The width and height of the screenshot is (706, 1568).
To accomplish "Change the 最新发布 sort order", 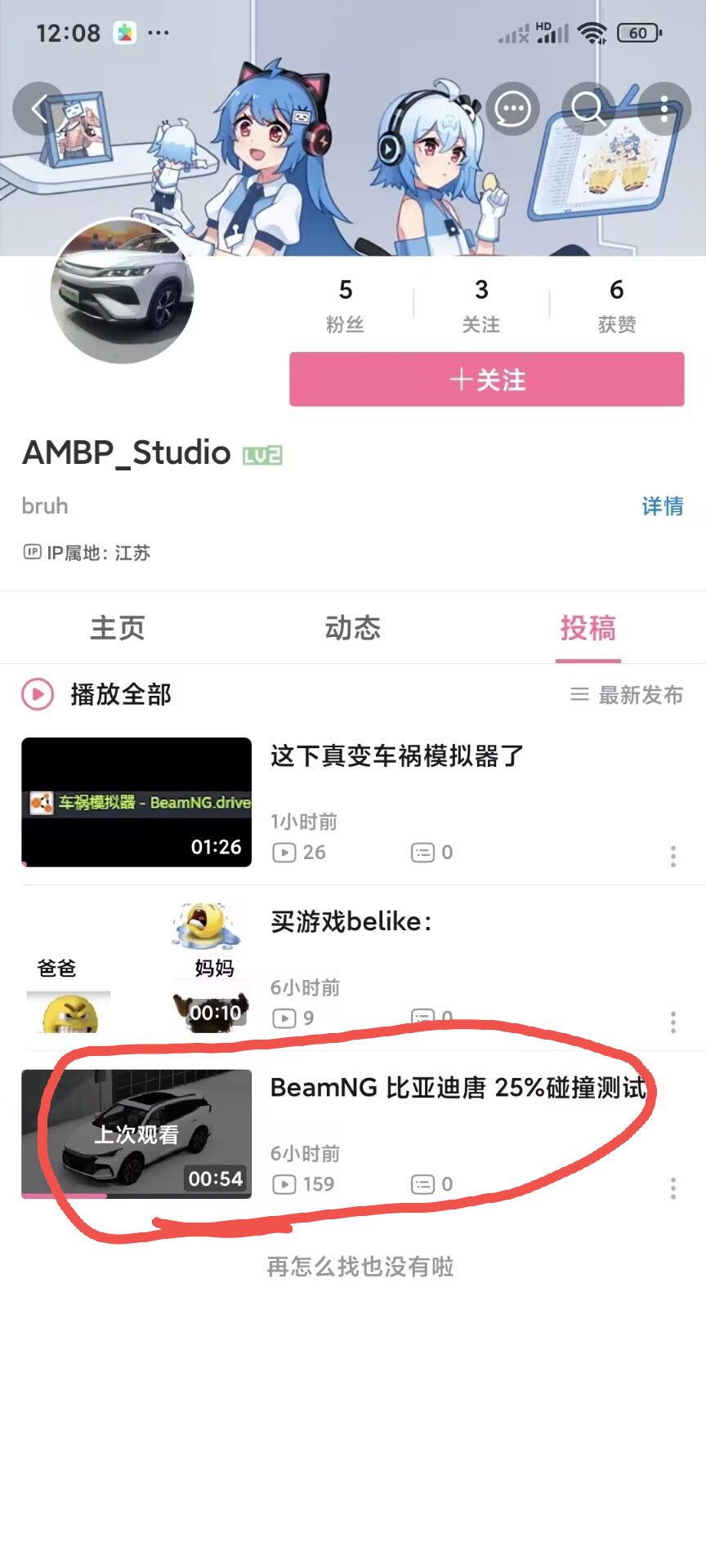I will (x=627, y=695).
